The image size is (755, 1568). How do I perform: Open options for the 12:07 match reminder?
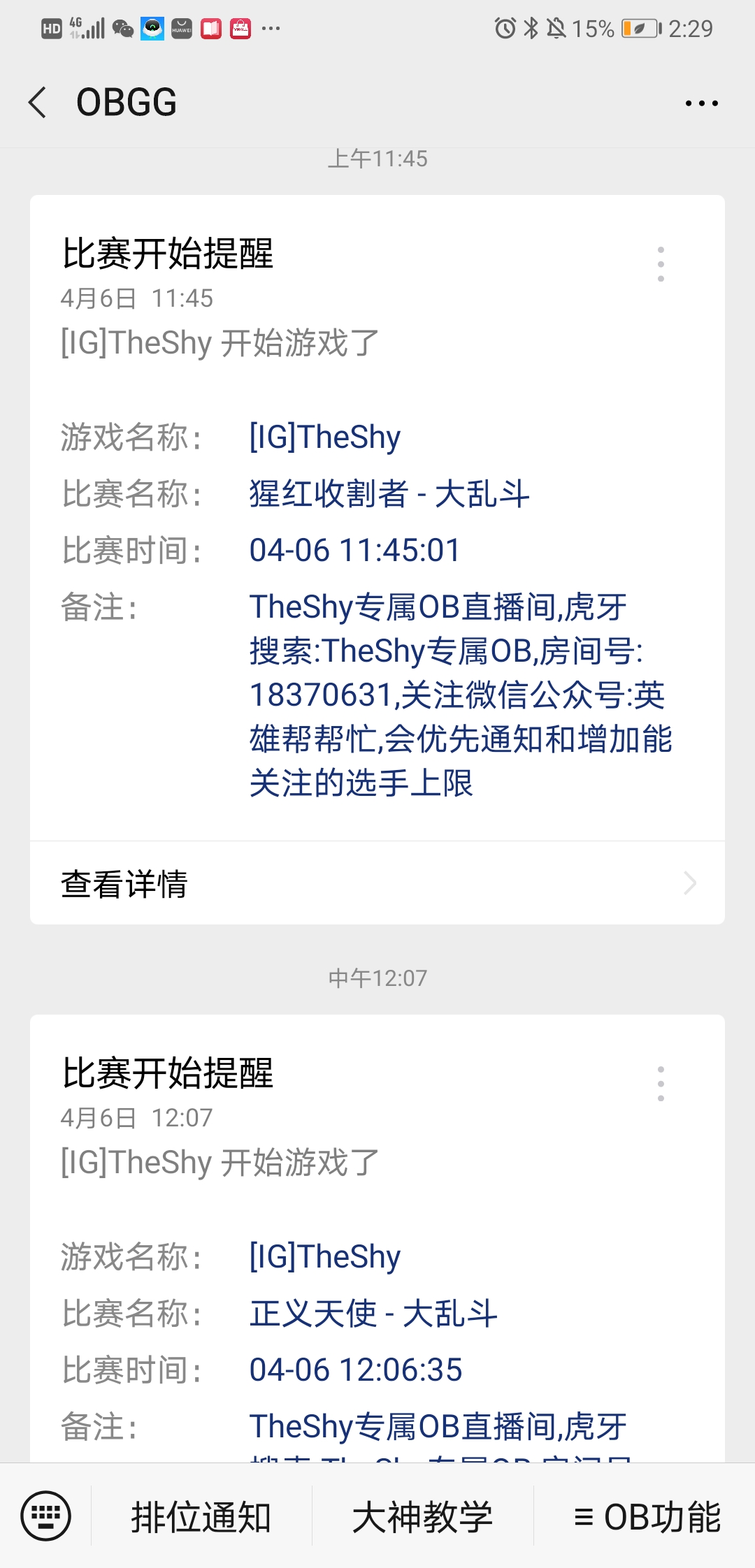(x=661, y=1084)
